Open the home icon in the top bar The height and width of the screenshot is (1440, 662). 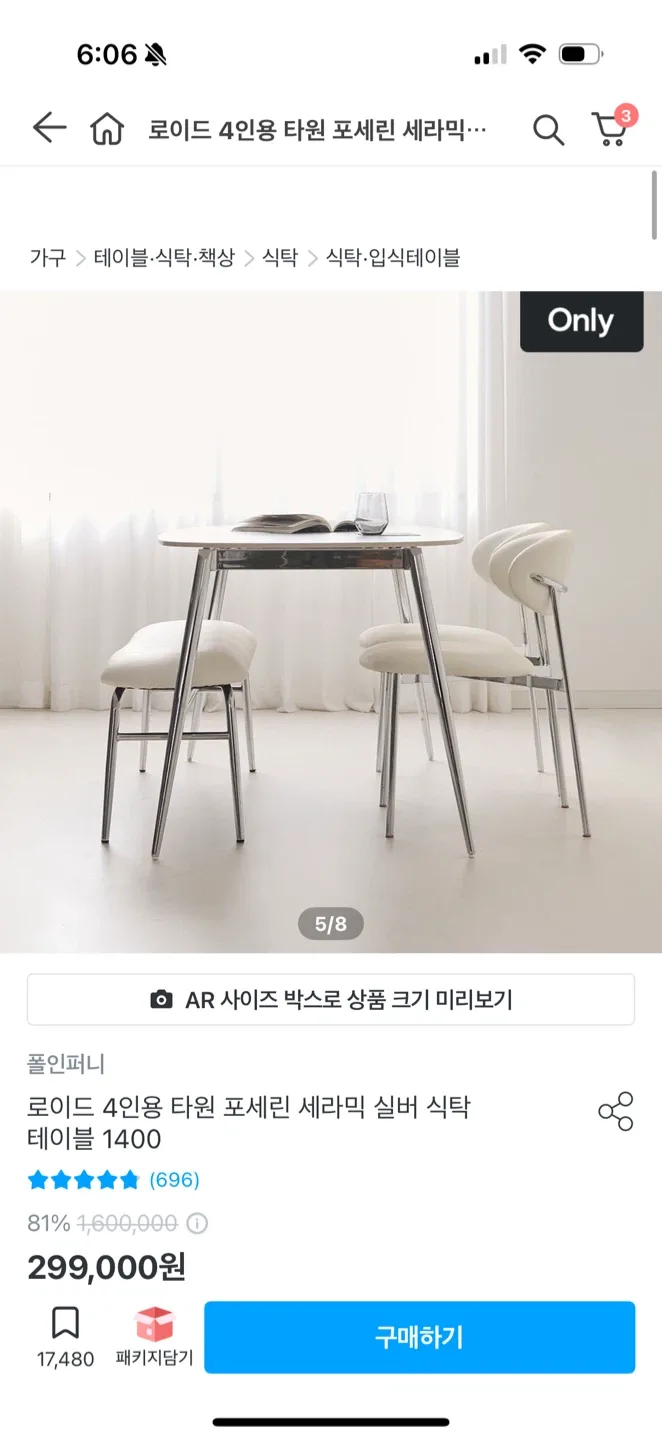pyautogui.click(x=107, y=129)
